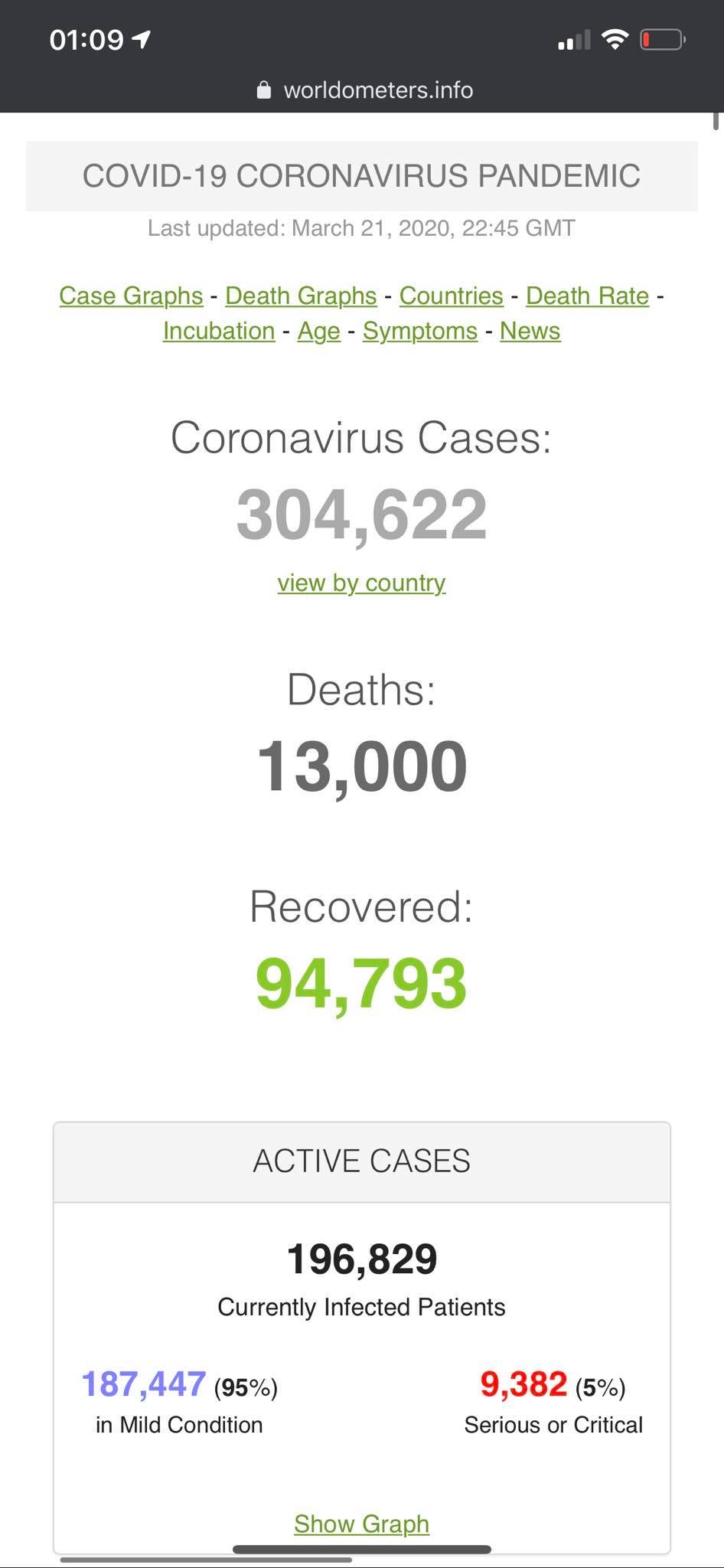This screenshot has height=1568, width=724.
Task: Open the Case Graphs link
Action: (131, 296)
